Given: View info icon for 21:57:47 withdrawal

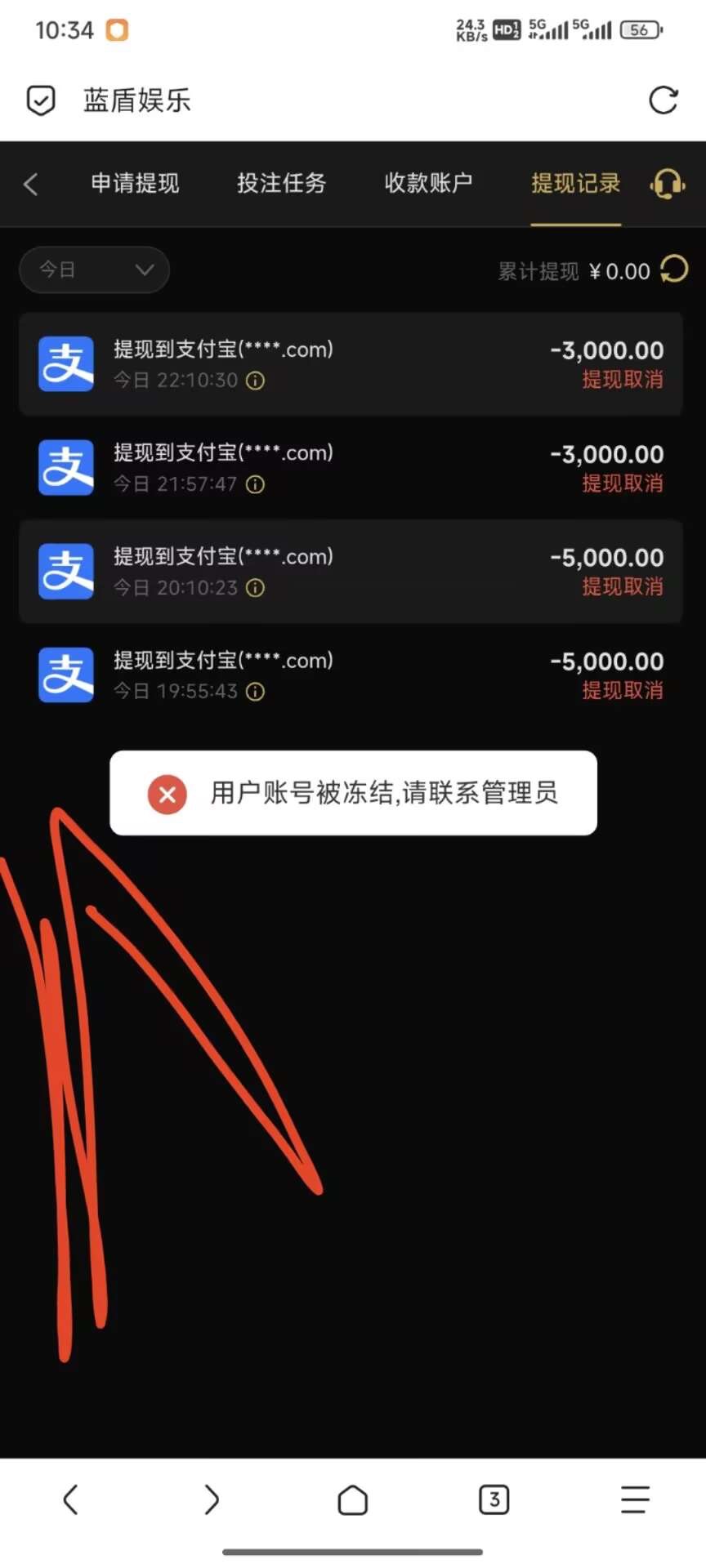Looking at the screenshot, I should click(256, 484).
